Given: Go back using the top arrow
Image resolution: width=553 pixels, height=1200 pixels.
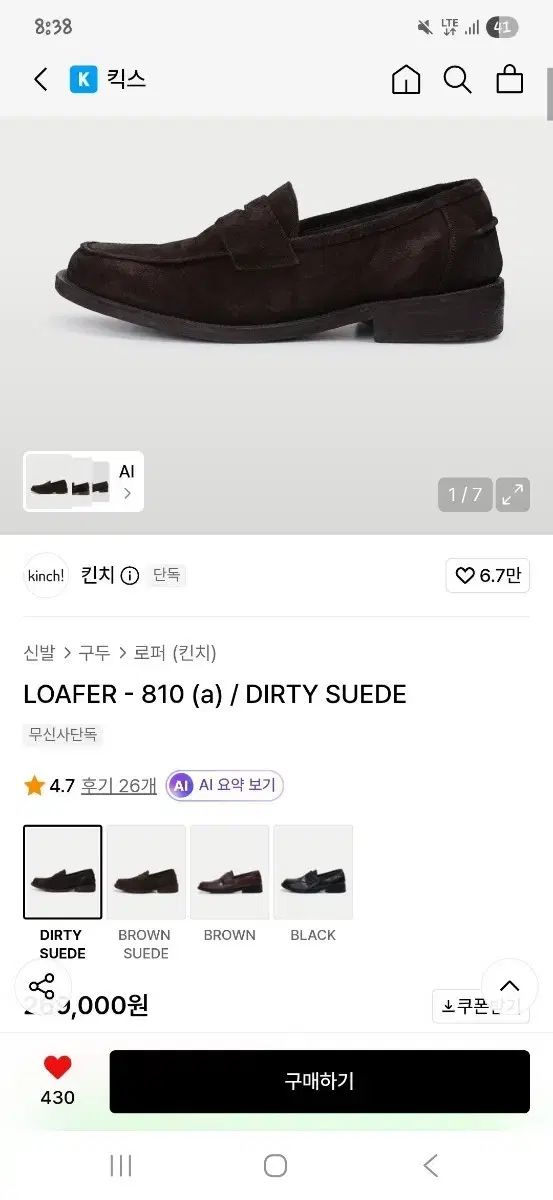Looking at the screenshot, I should point(40,80).
